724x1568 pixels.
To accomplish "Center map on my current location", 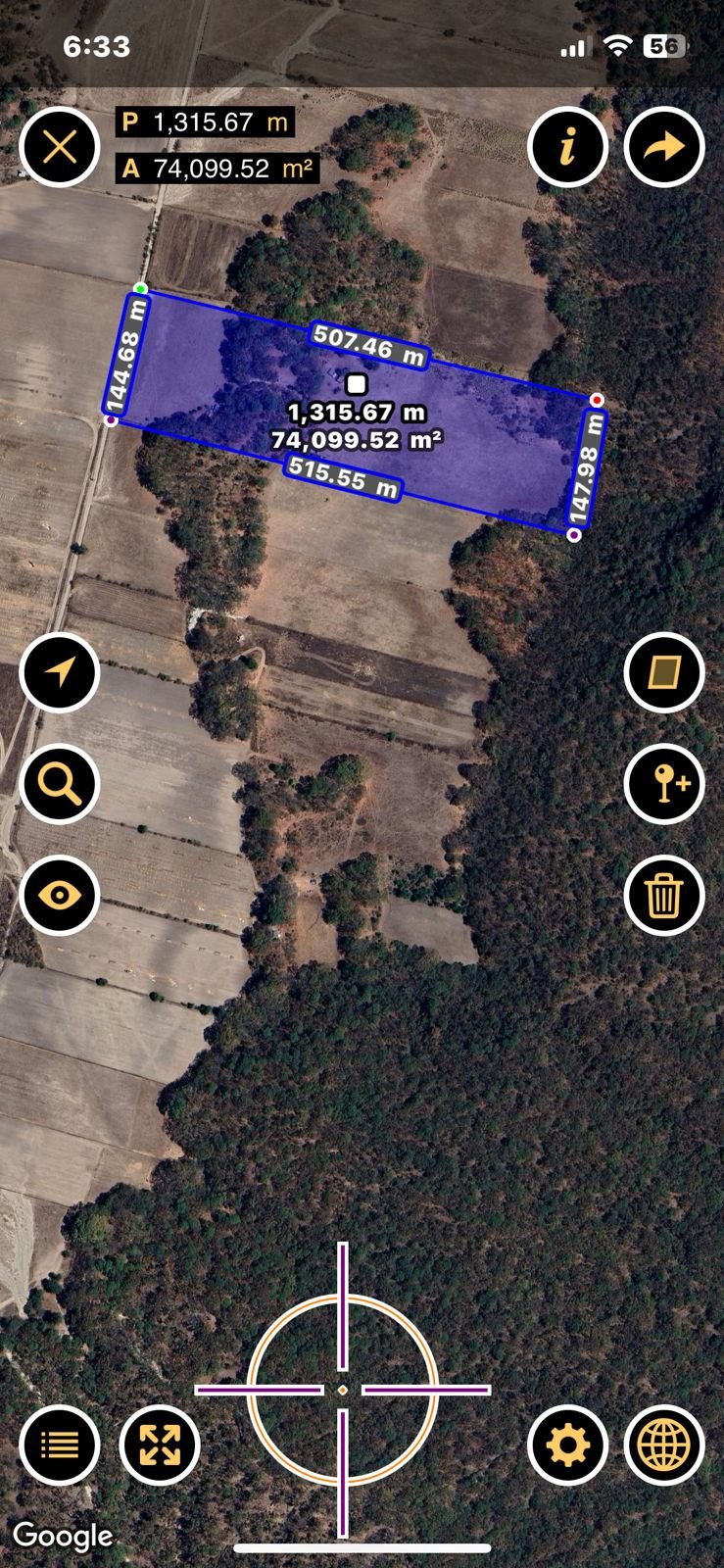I will (60, 672).
